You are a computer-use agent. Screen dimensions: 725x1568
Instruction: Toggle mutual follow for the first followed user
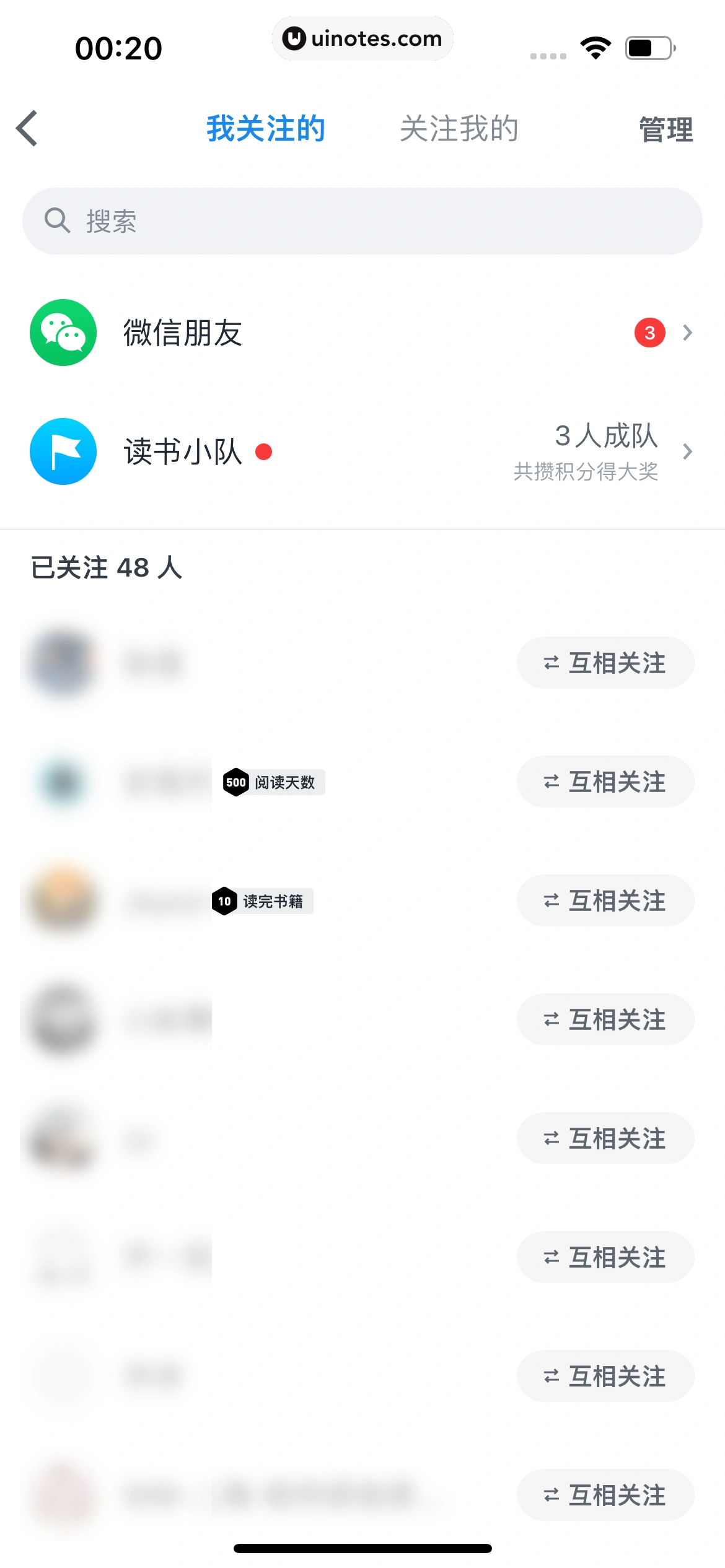coord(605,663)
